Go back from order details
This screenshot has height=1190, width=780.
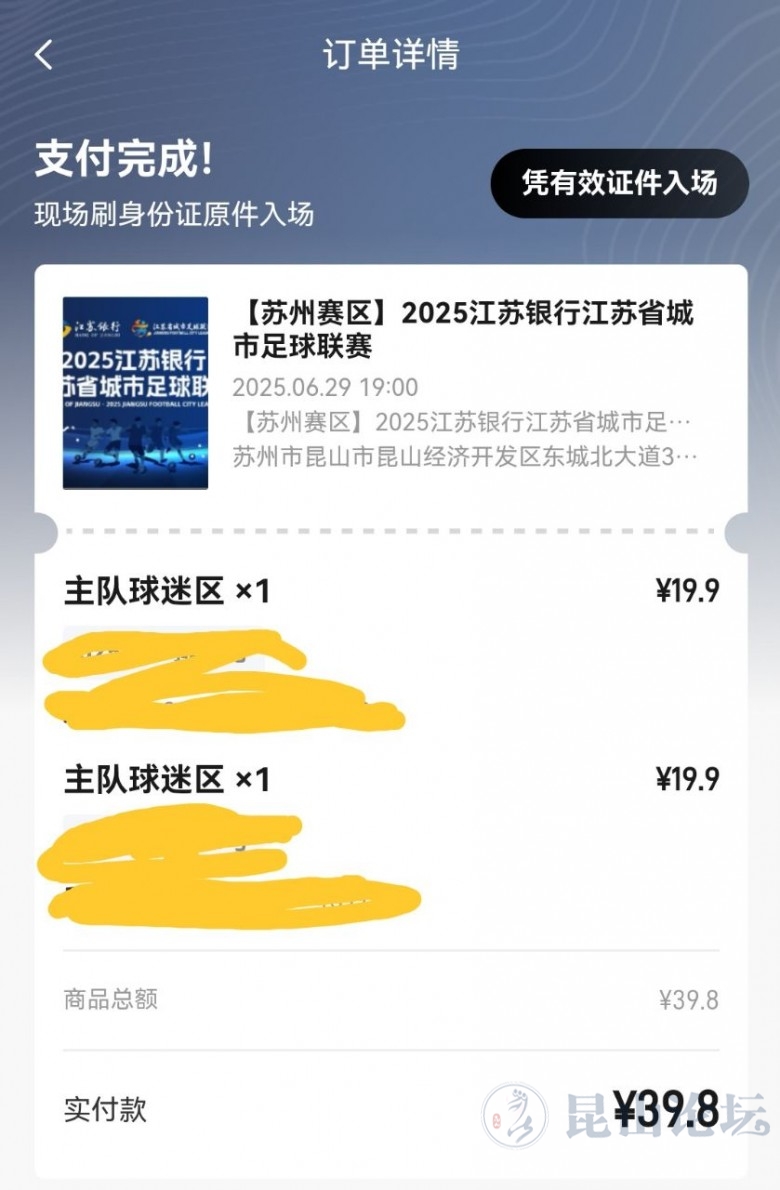43,55
